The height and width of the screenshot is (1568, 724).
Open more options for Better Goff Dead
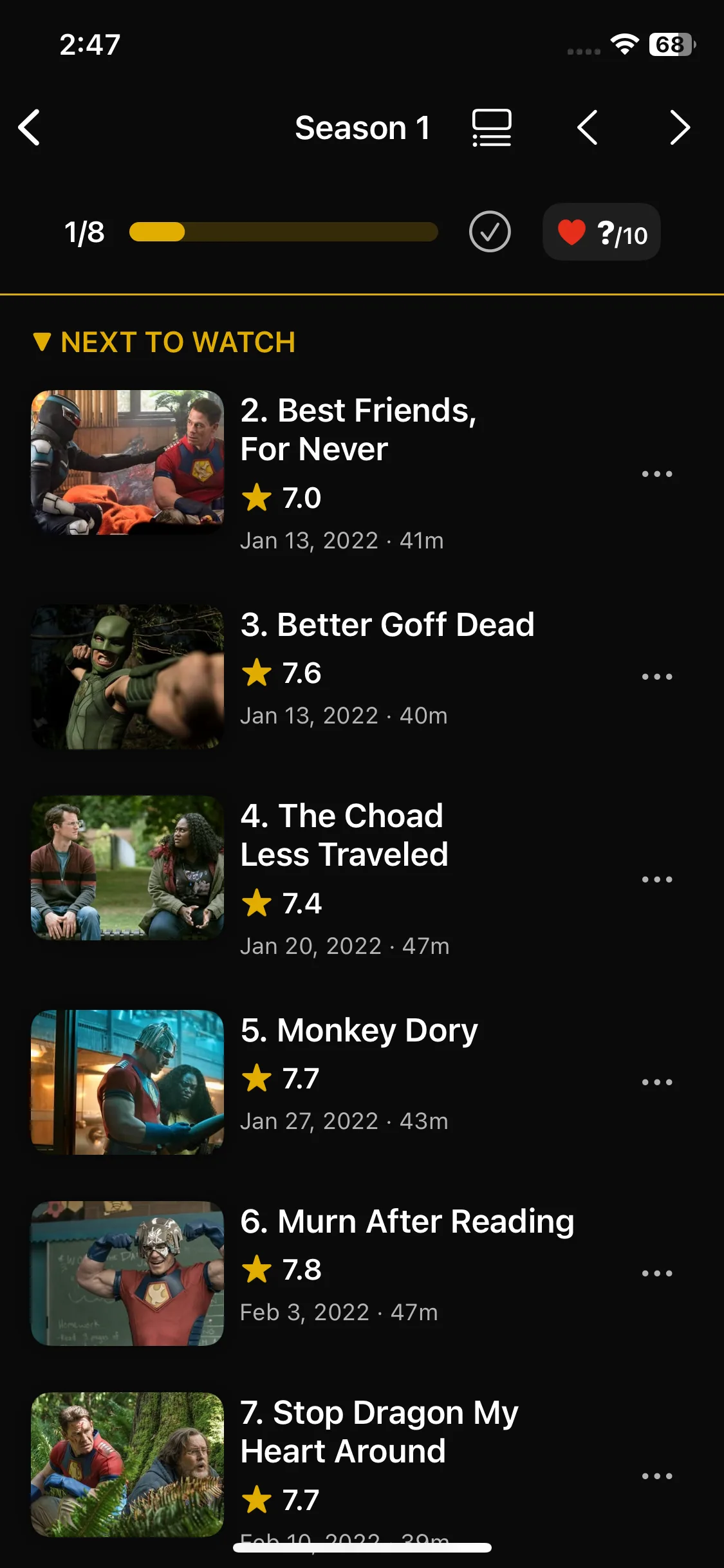[656, 677]
